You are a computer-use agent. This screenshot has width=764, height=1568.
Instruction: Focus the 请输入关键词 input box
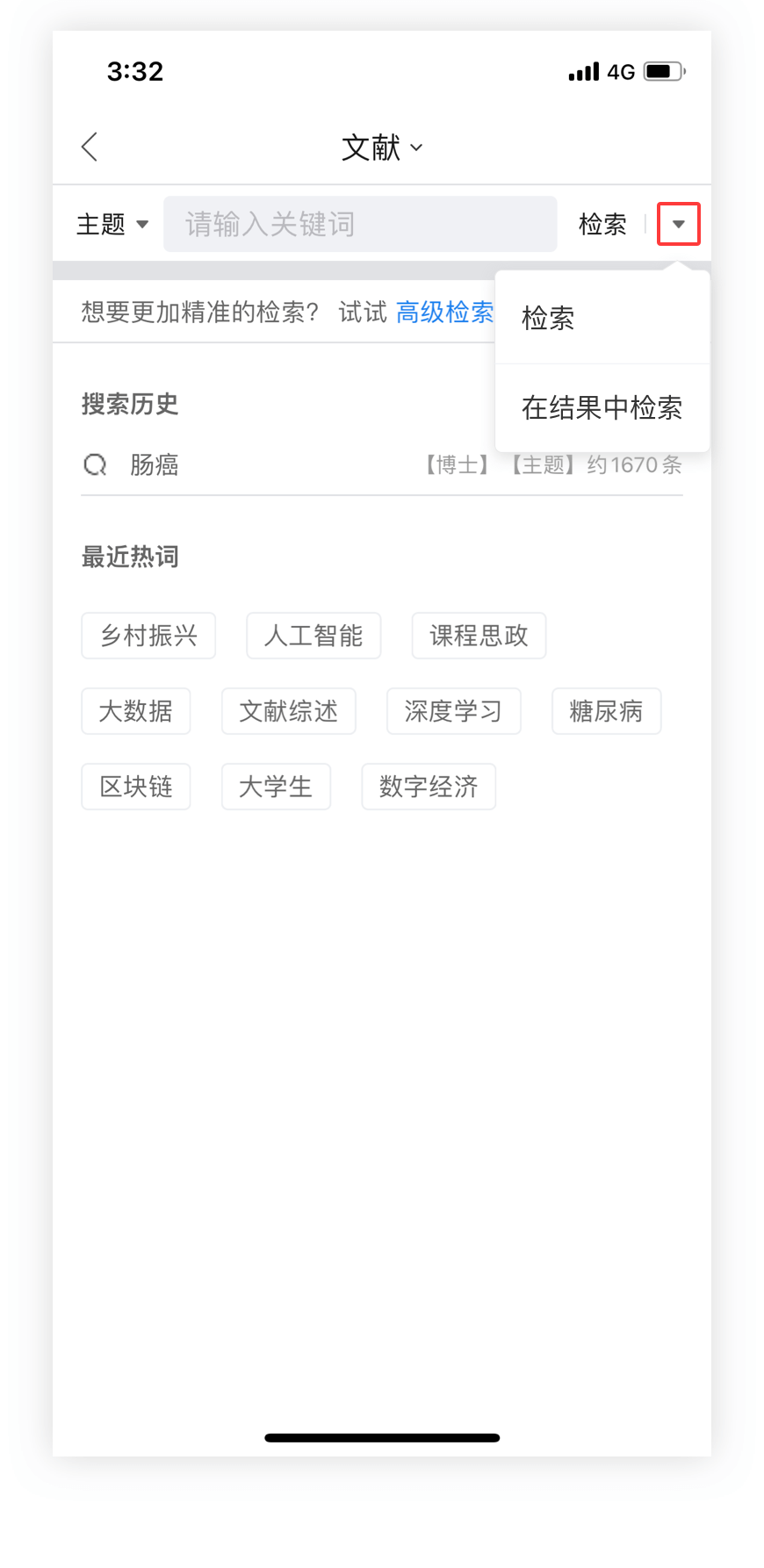[x=360, y=224]
